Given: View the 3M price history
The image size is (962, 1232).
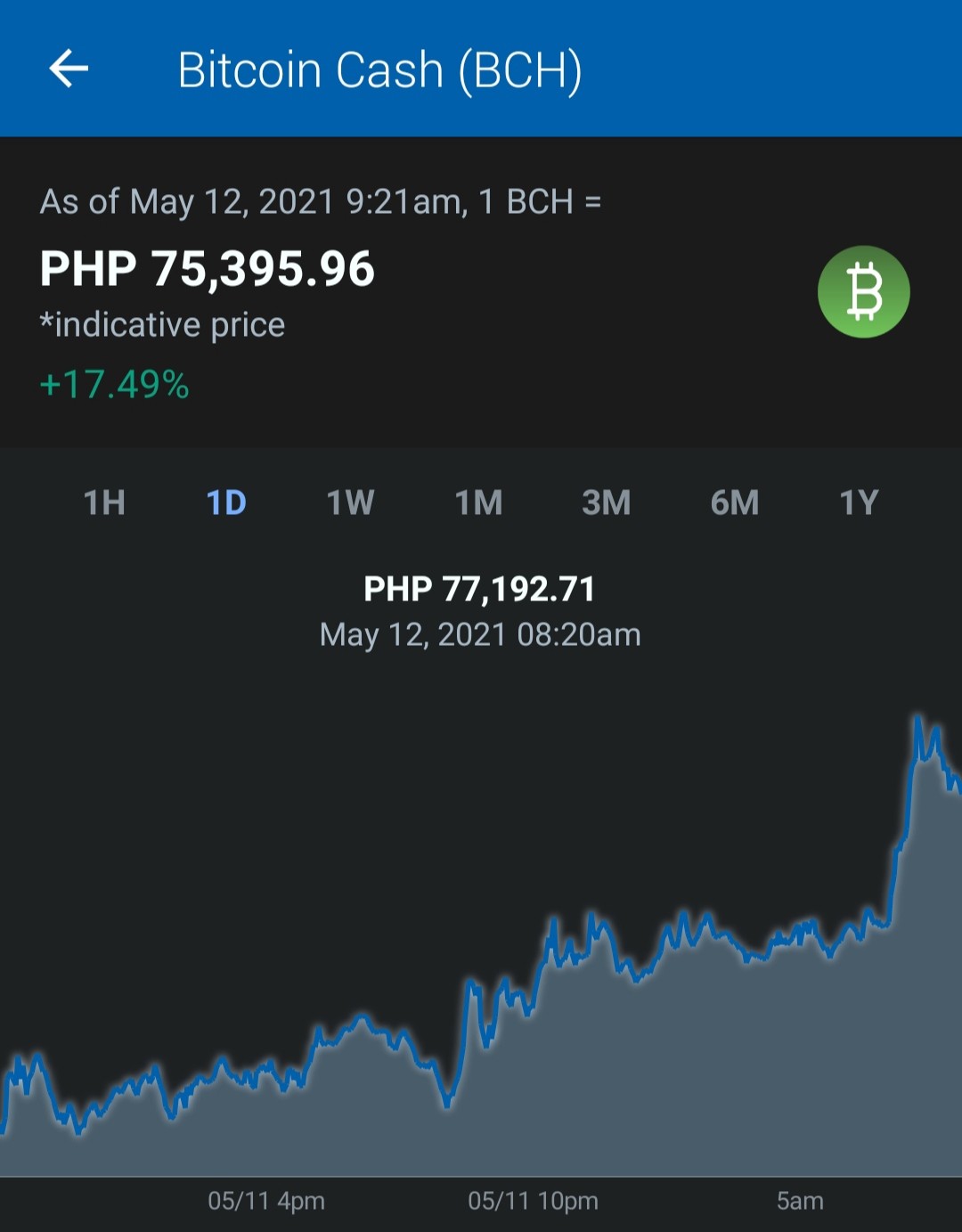Looking at the screenshot, I should click(x=607, y=502).
